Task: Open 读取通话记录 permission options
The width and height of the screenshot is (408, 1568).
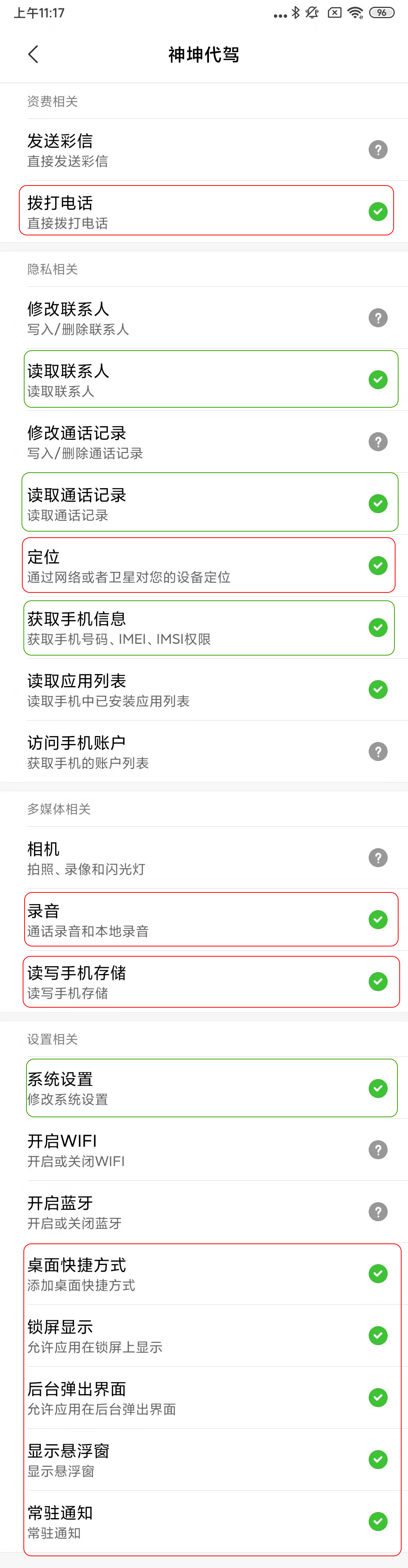Action: (x=204, y=504)
